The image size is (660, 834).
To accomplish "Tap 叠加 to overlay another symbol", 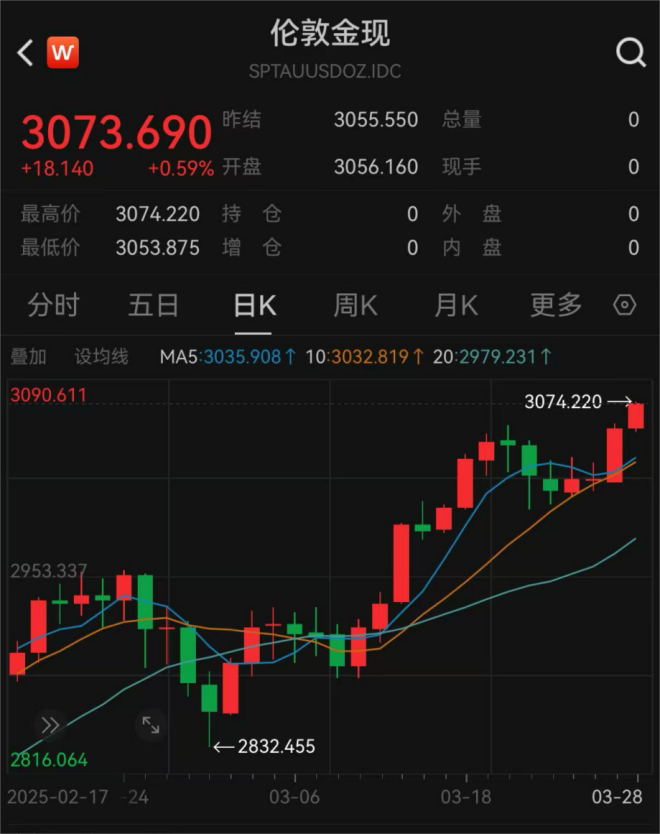I will click(28, 357).
